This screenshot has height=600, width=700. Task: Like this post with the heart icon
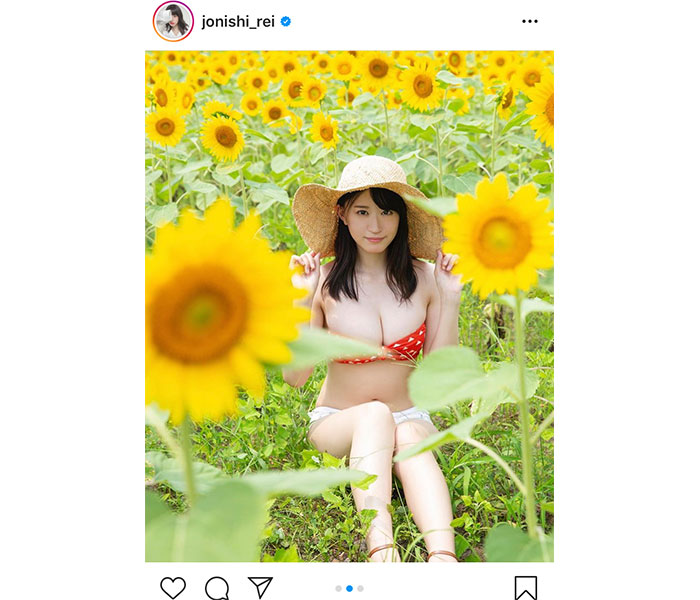[173, 588]
